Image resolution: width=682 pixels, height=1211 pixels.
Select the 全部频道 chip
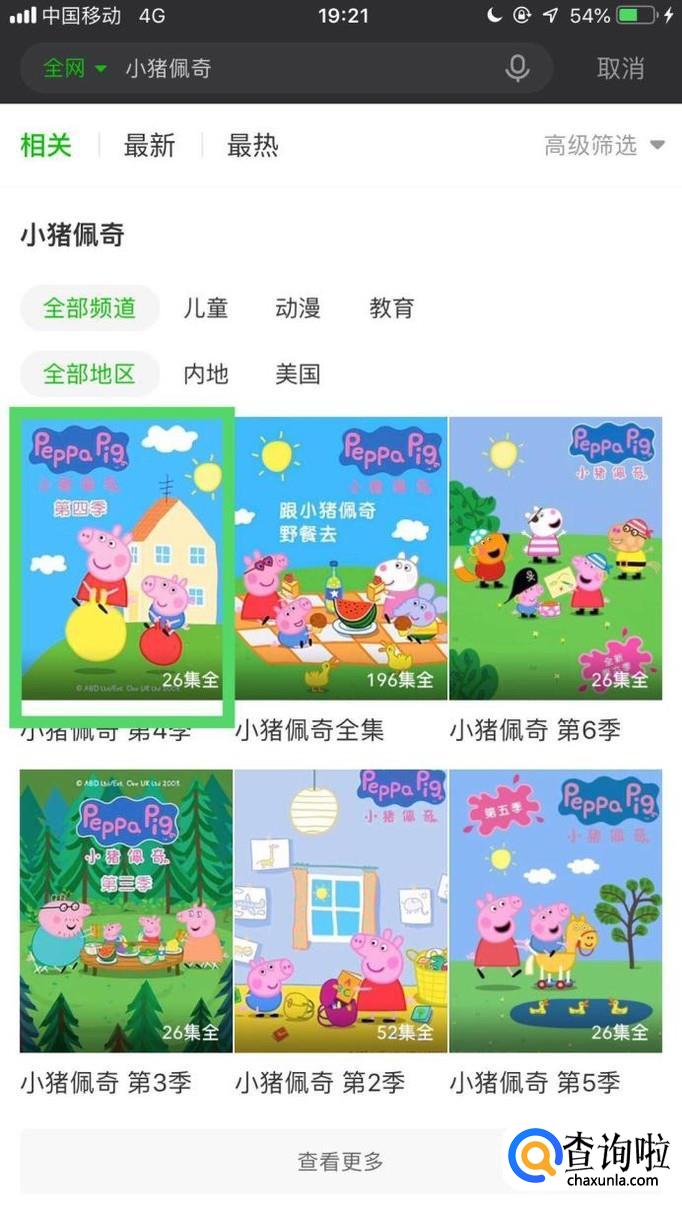(89, 308)
